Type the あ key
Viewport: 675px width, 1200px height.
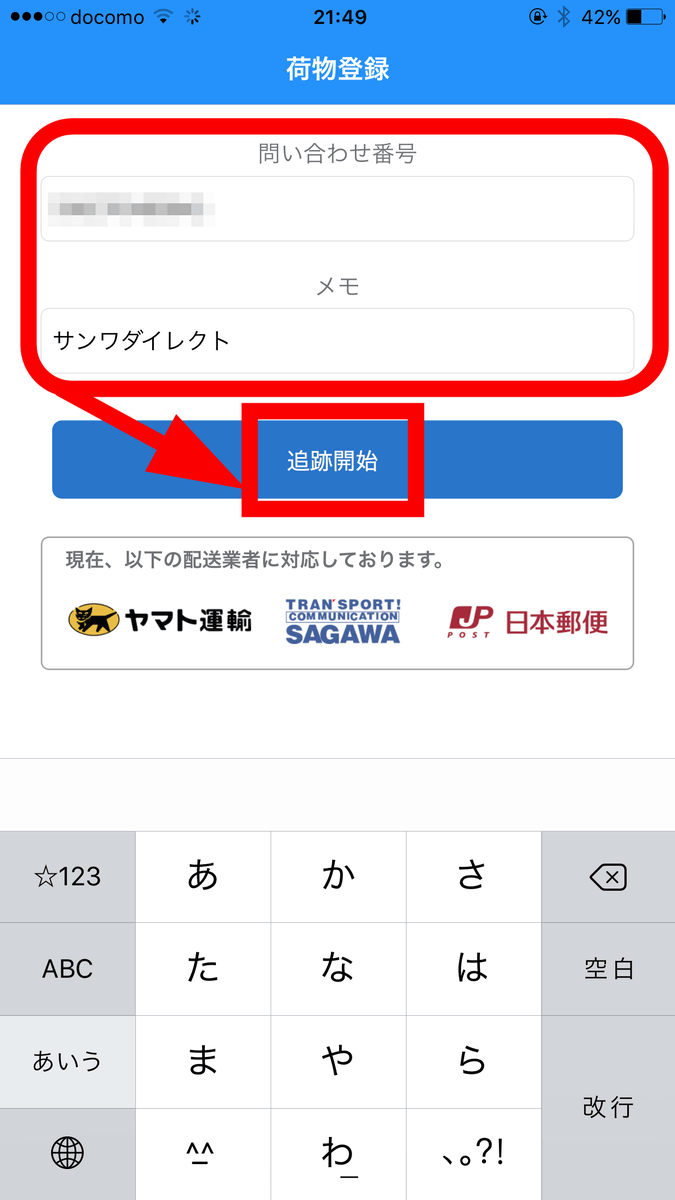(203, 877)
